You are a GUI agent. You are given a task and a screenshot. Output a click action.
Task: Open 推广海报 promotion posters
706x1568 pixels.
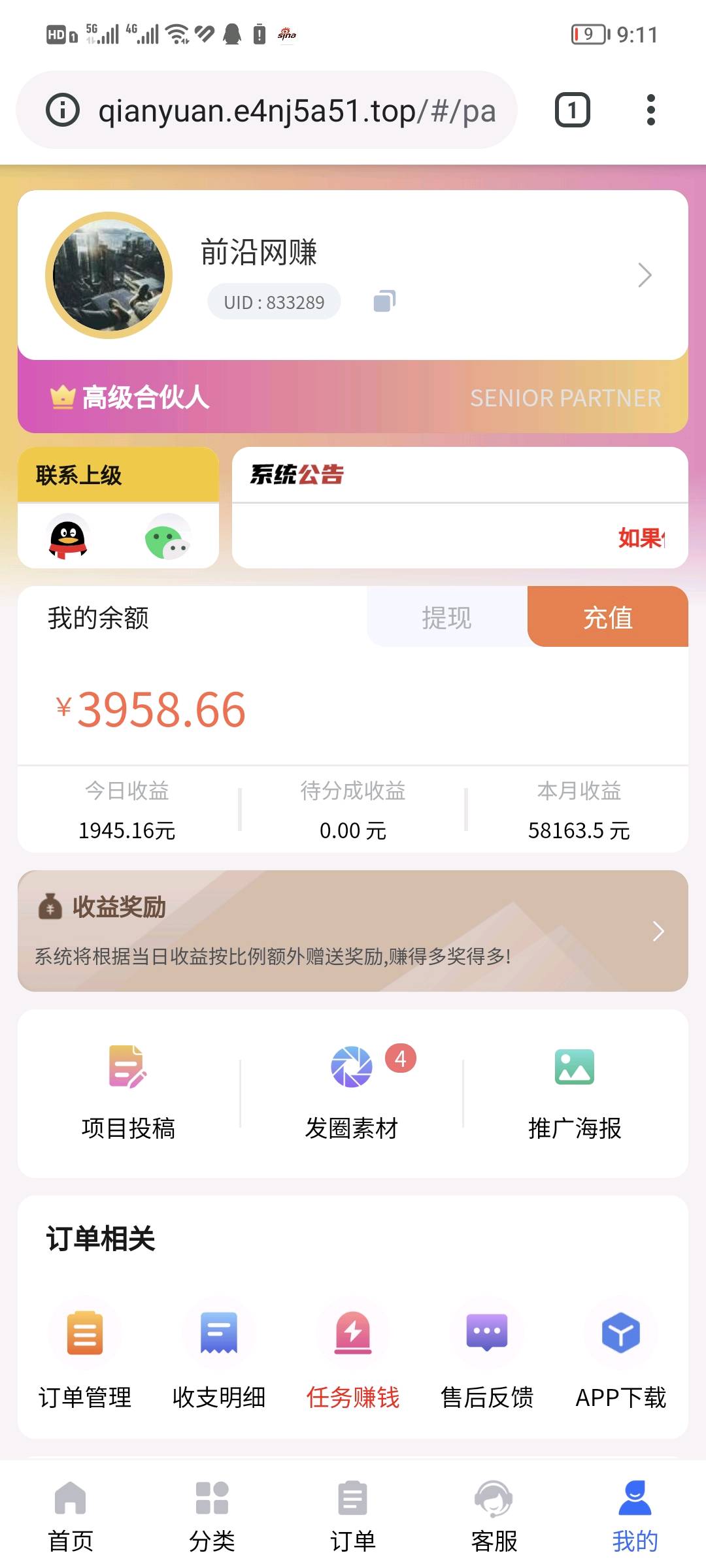[575, 1092]
